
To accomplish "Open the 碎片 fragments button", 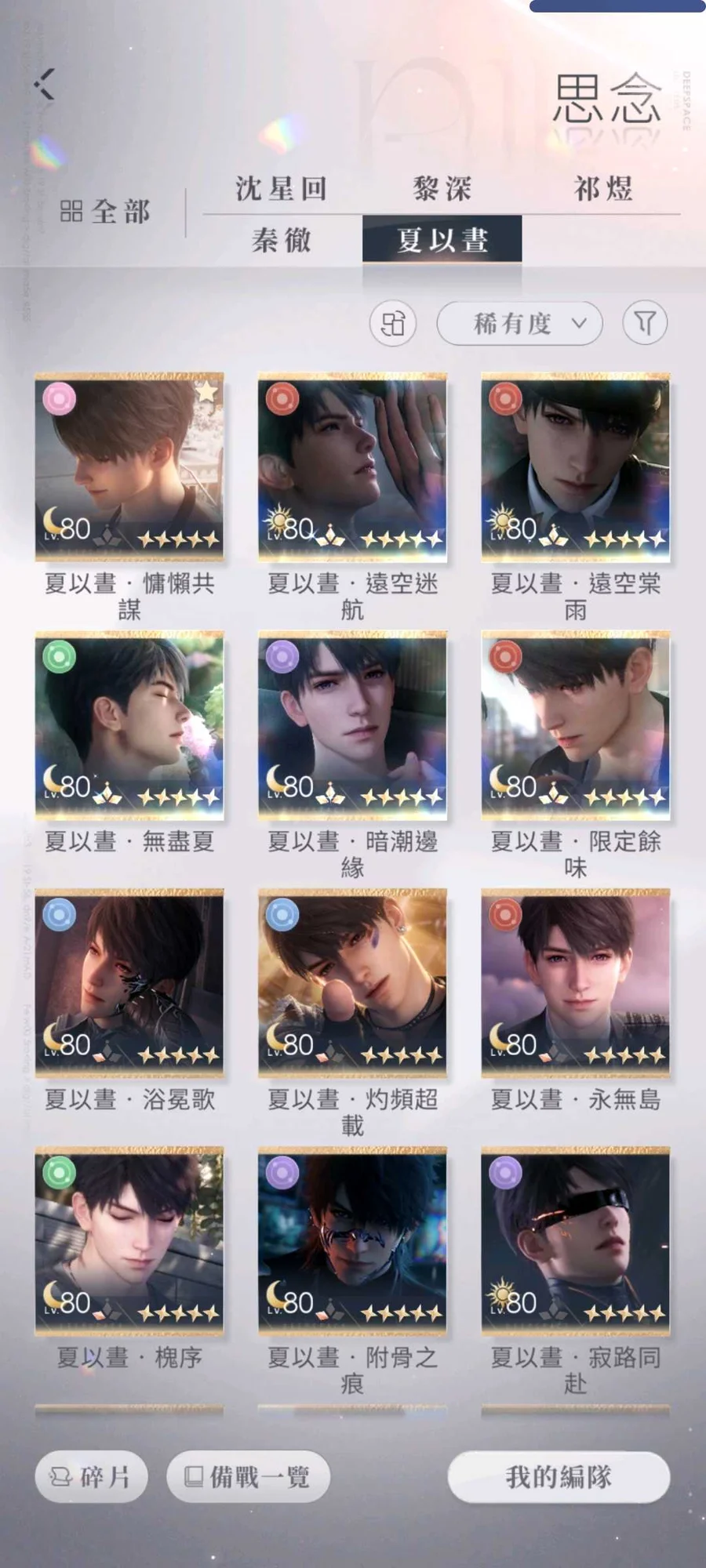I will pos(92,1477).
